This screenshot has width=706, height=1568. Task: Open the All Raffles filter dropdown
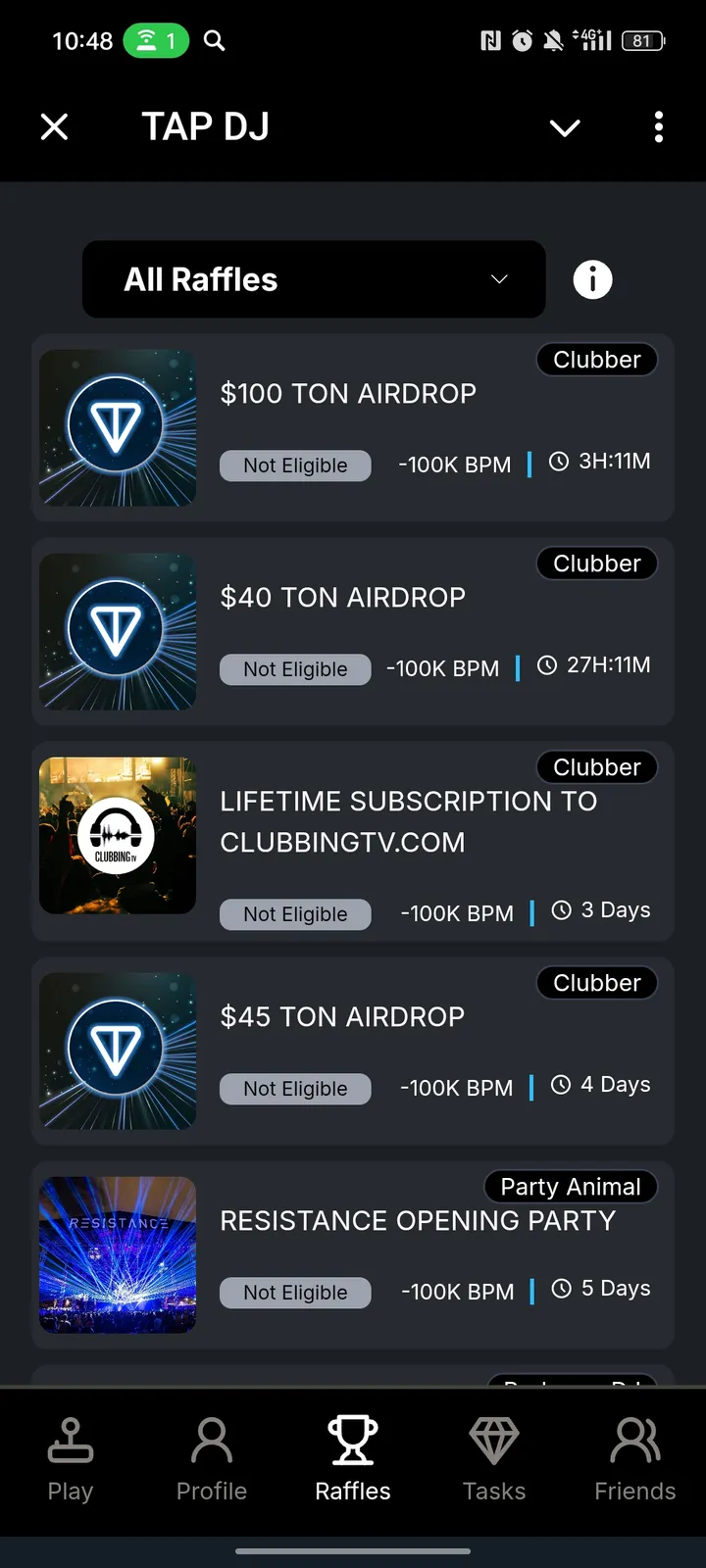tap(314, 279)
